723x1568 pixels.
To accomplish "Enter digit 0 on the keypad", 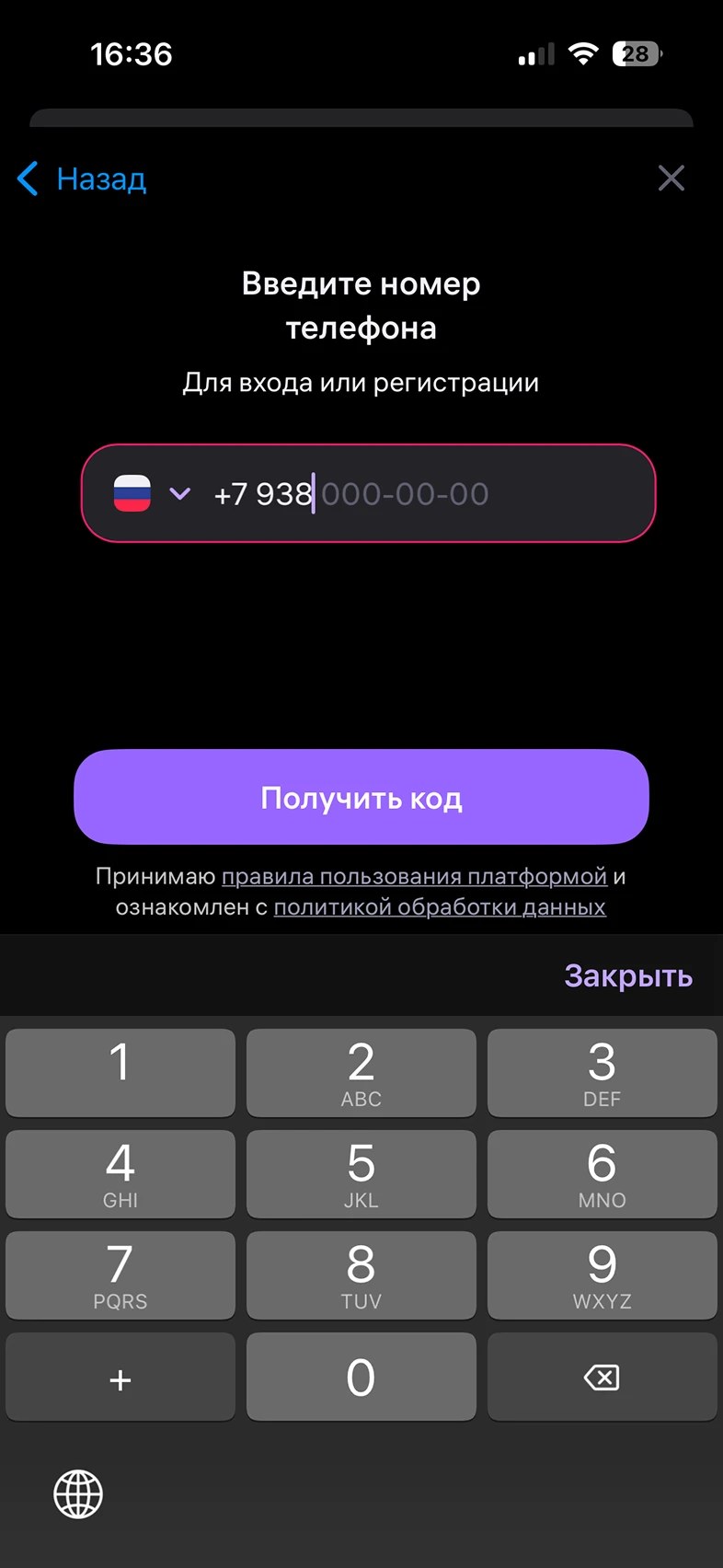I will click(361, 1377).
